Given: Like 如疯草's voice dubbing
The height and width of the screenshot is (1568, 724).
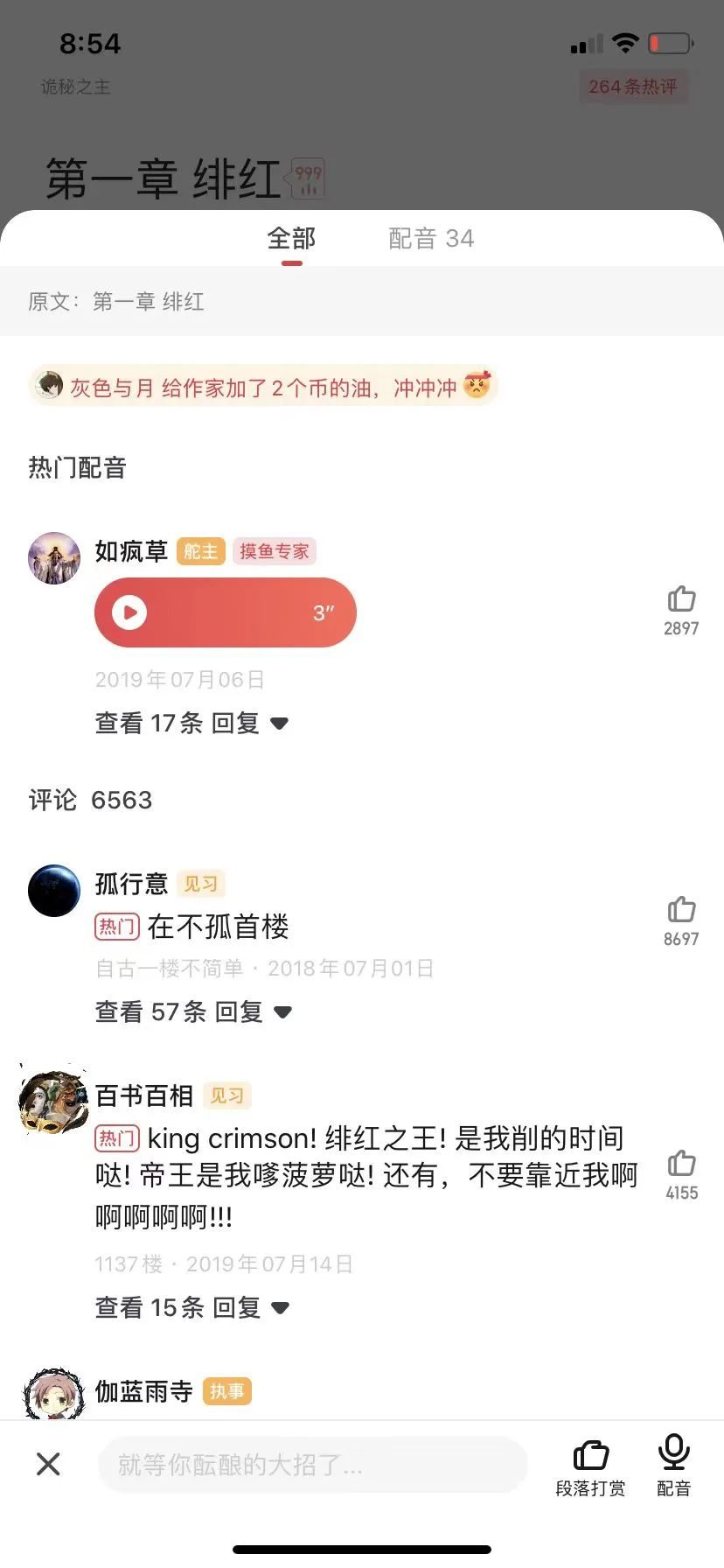Looking at the screenshot, I should tap(681, 600).
